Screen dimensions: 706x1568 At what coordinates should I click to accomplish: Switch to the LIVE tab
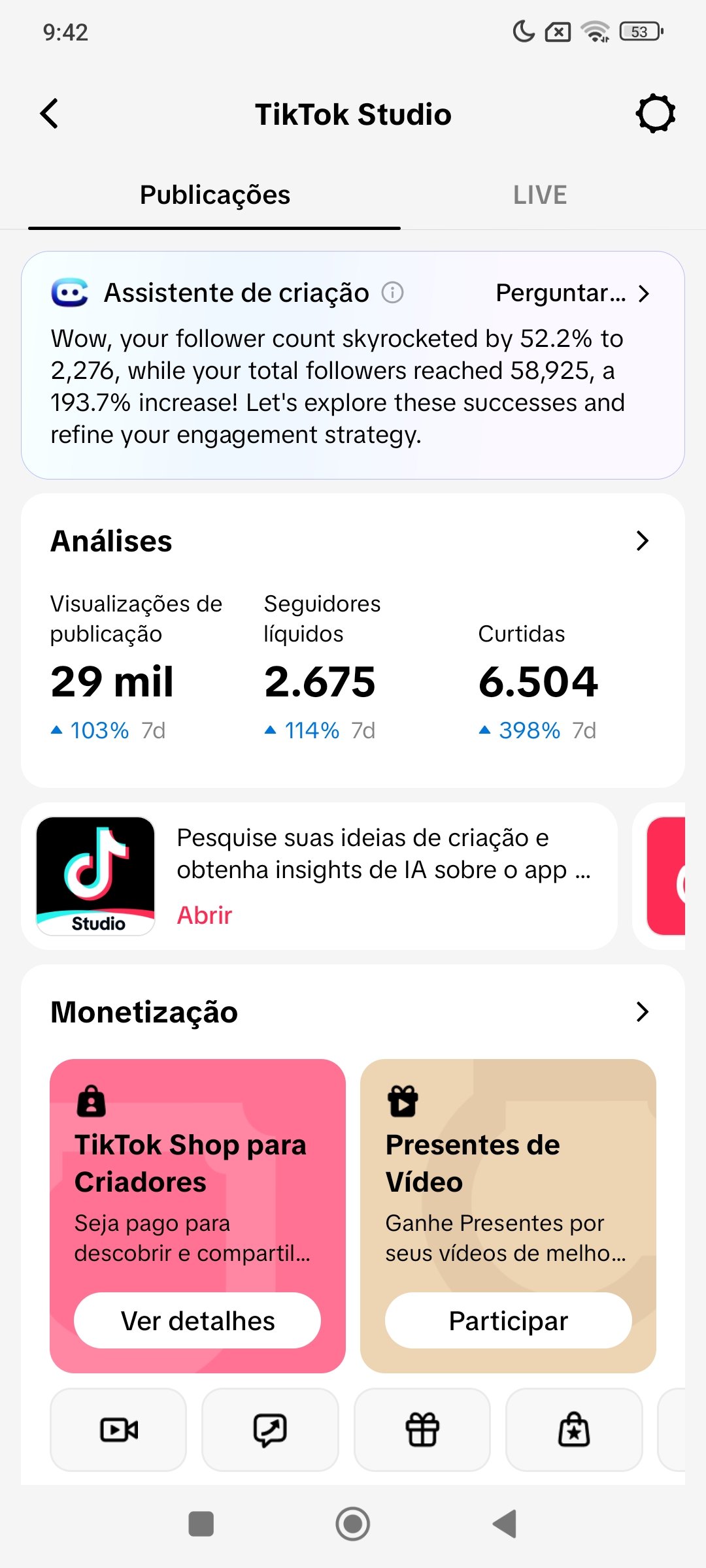[539, 195]
